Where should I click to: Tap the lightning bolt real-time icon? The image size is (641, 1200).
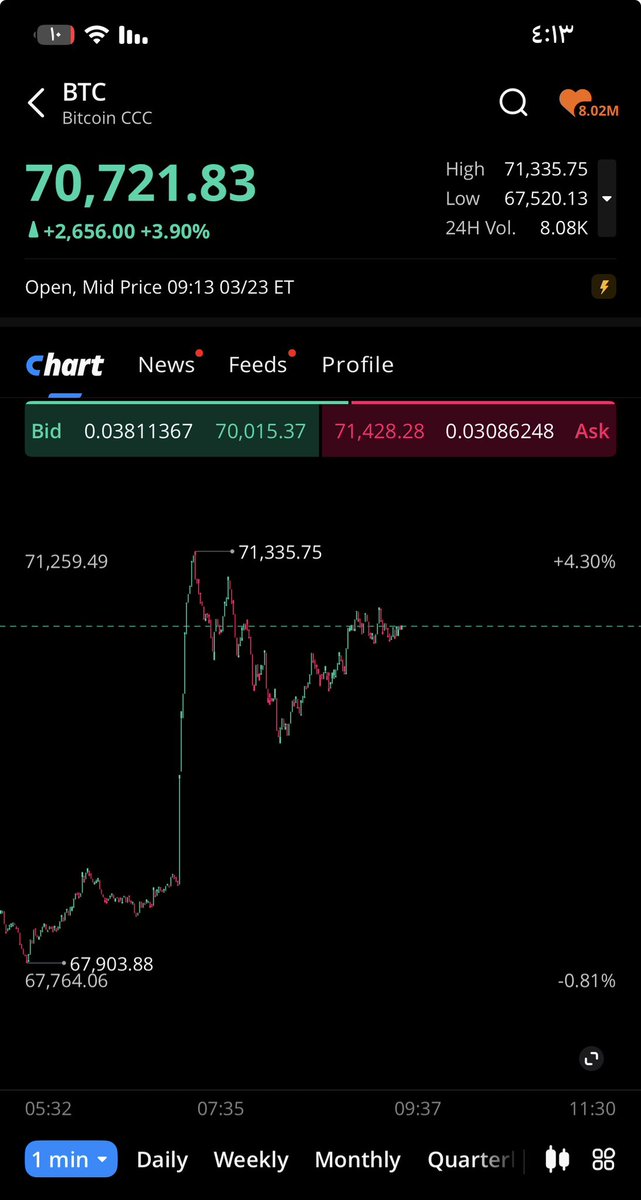click(x=602, y=288)
